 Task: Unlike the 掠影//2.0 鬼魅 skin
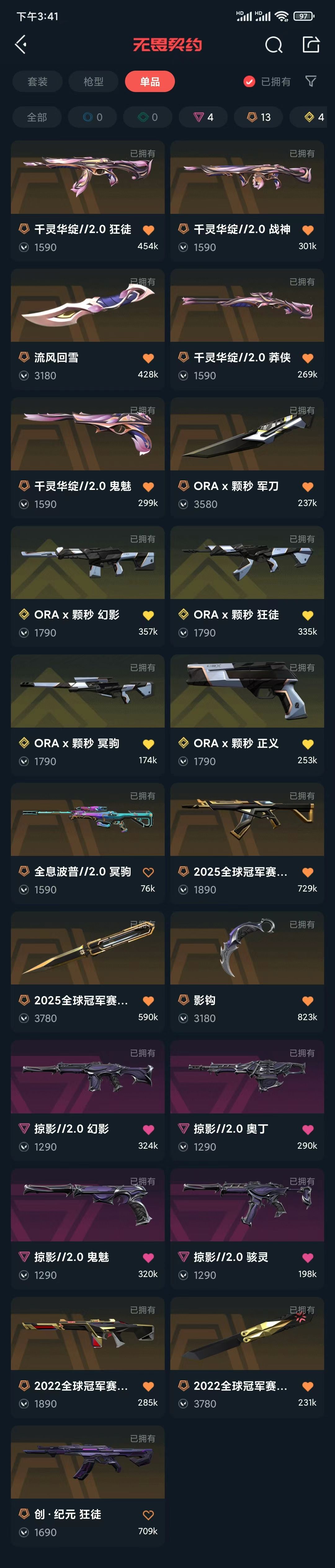(x=148, y=1257)
